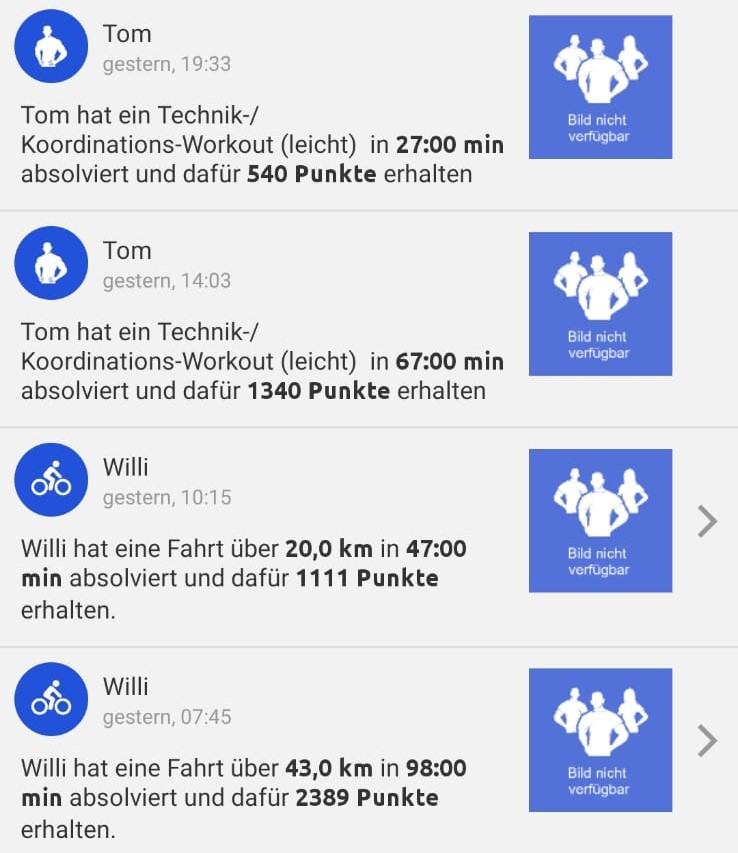The width and height of the screenshot is (738, 853).
Task: Tap Willi's cycling avatar on the 10:15 ride
Action: coord(51,480)
